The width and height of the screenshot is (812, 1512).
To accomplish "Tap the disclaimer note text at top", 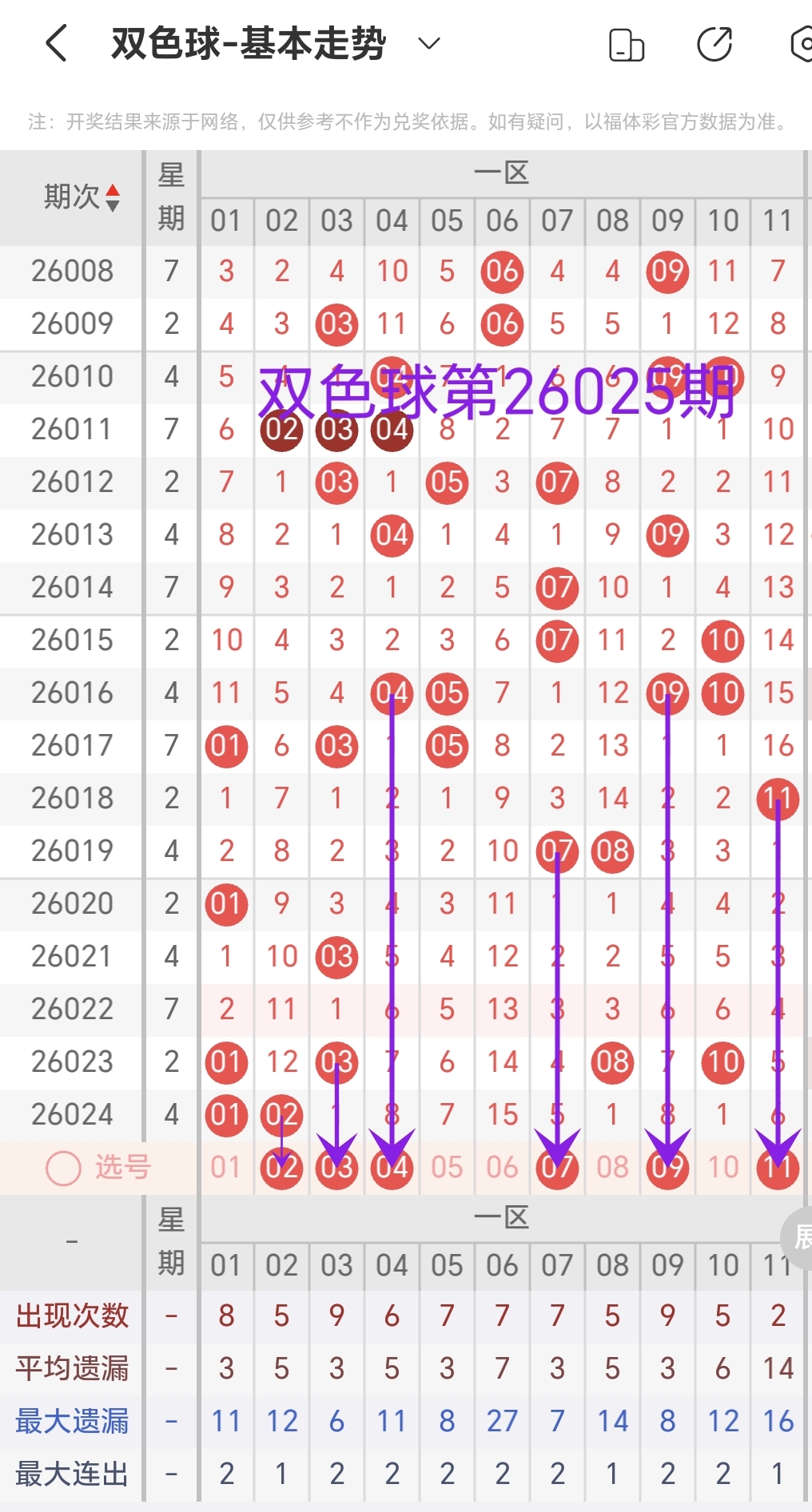I will click(406, 121).
